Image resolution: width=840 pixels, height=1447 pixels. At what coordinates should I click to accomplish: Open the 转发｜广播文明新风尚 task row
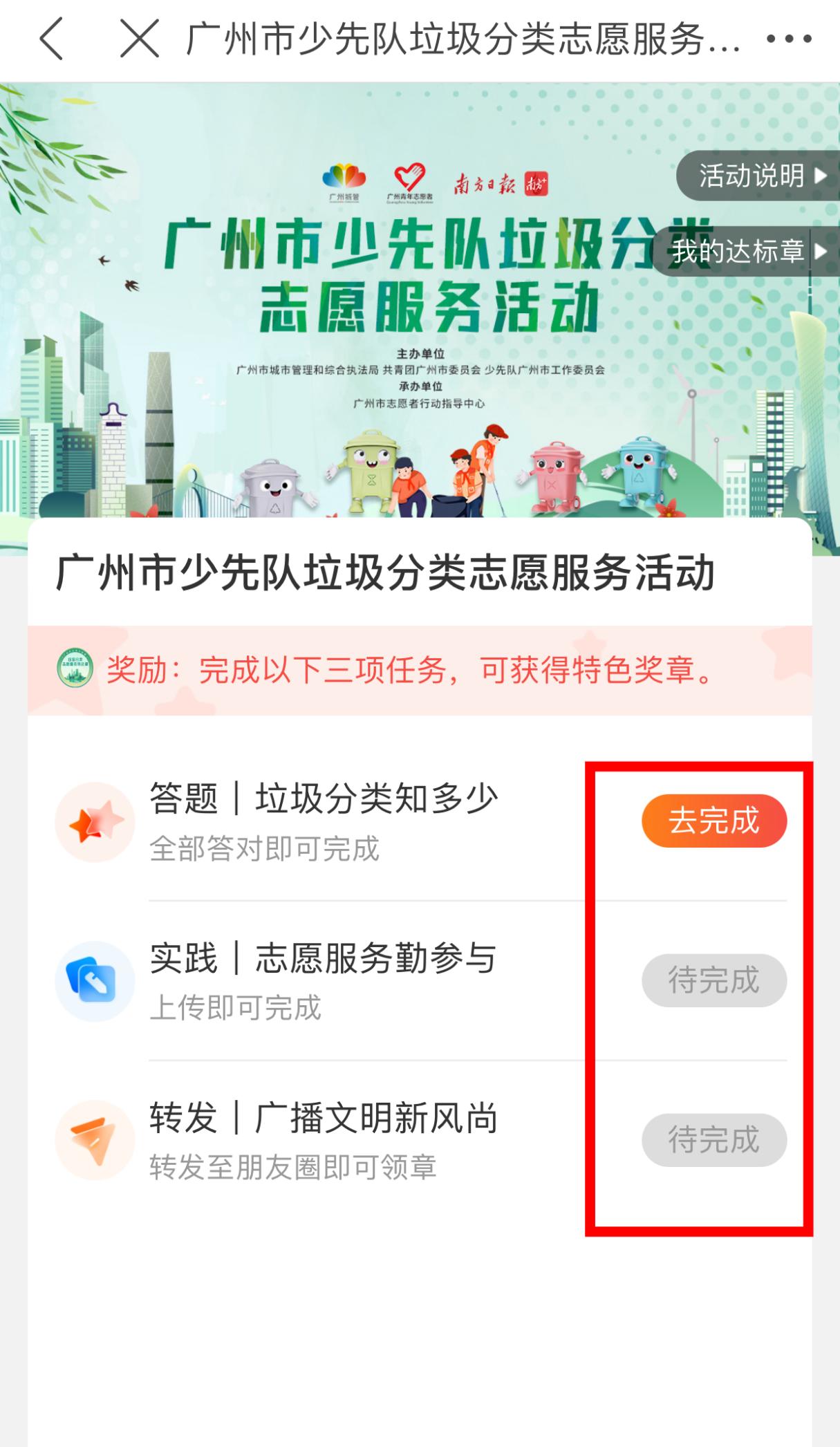click(324, 1140)
